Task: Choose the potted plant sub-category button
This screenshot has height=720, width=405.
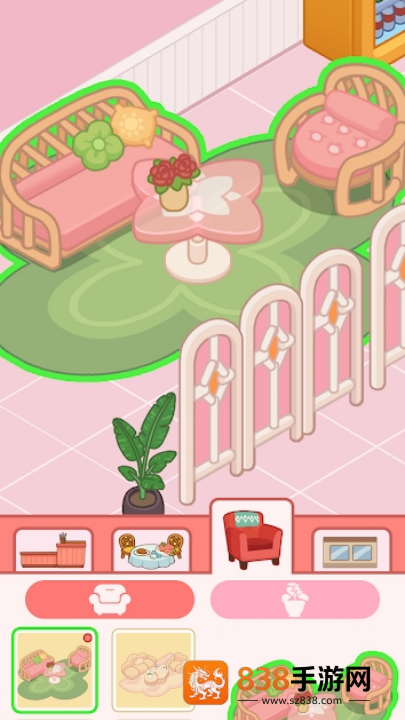Action: click(295, 599)
